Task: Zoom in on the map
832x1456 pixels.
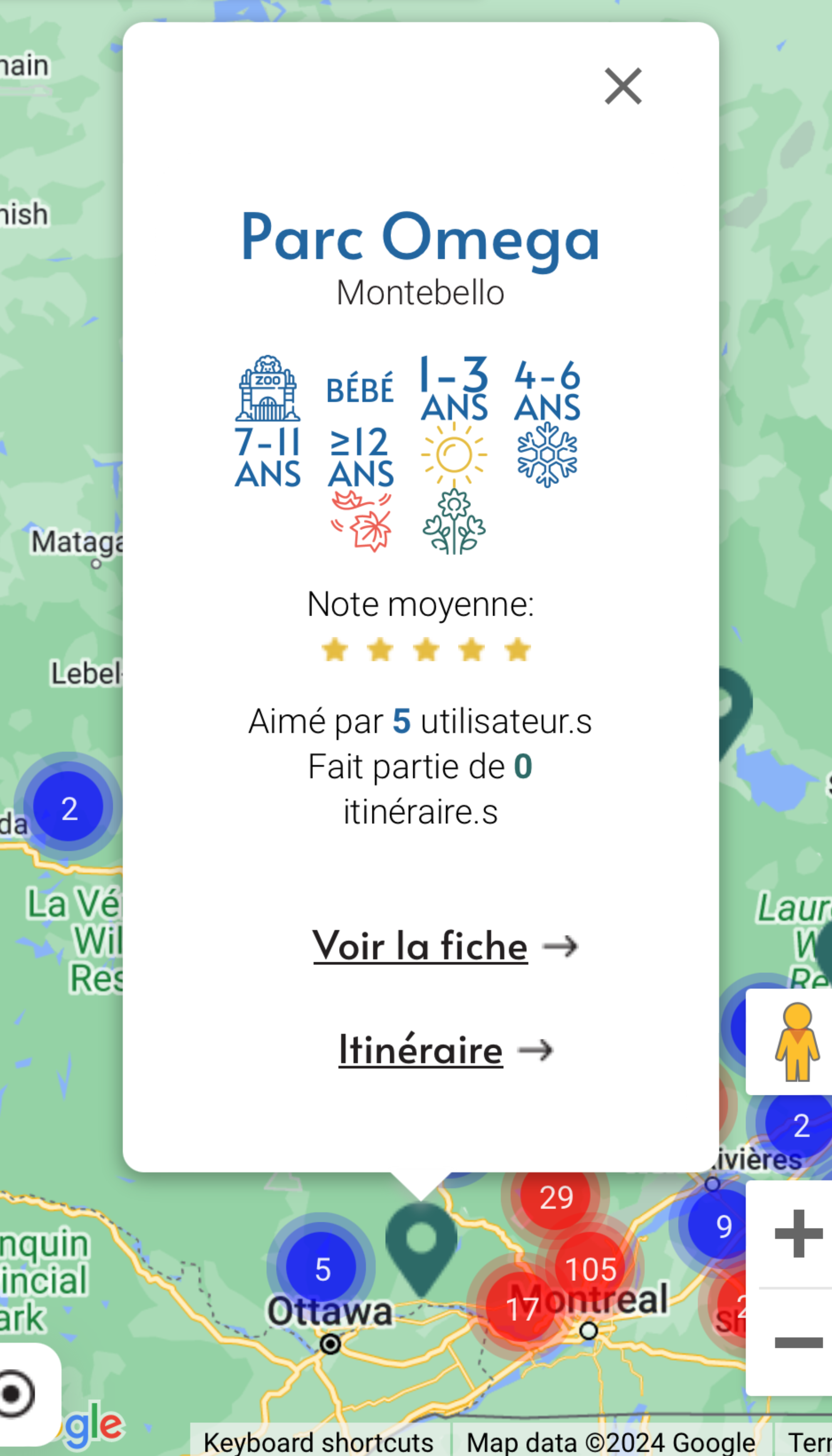Action: click(798, 1234)
